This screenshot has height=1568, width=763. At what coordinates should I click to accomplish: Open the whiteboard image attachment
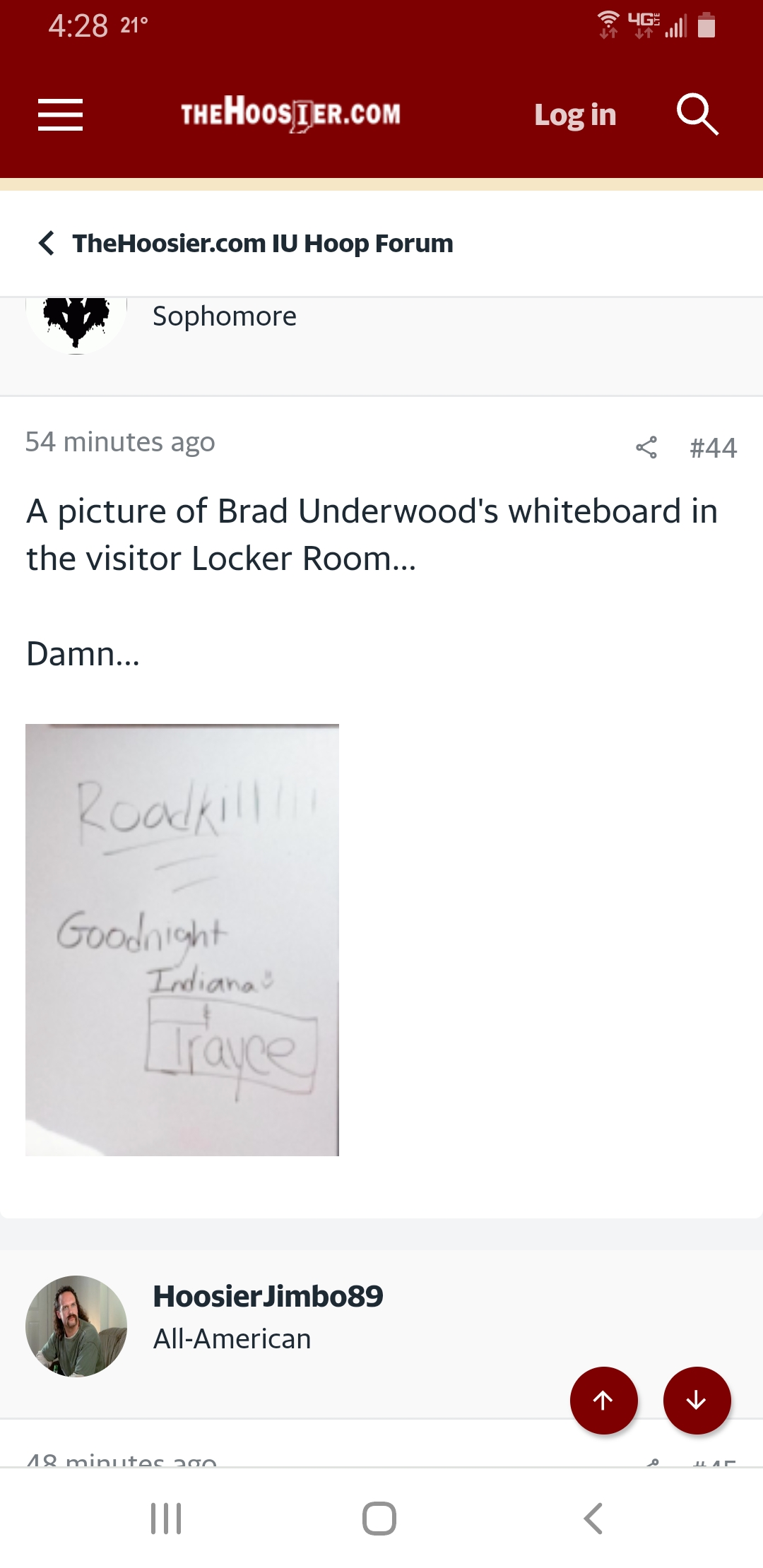182,939
